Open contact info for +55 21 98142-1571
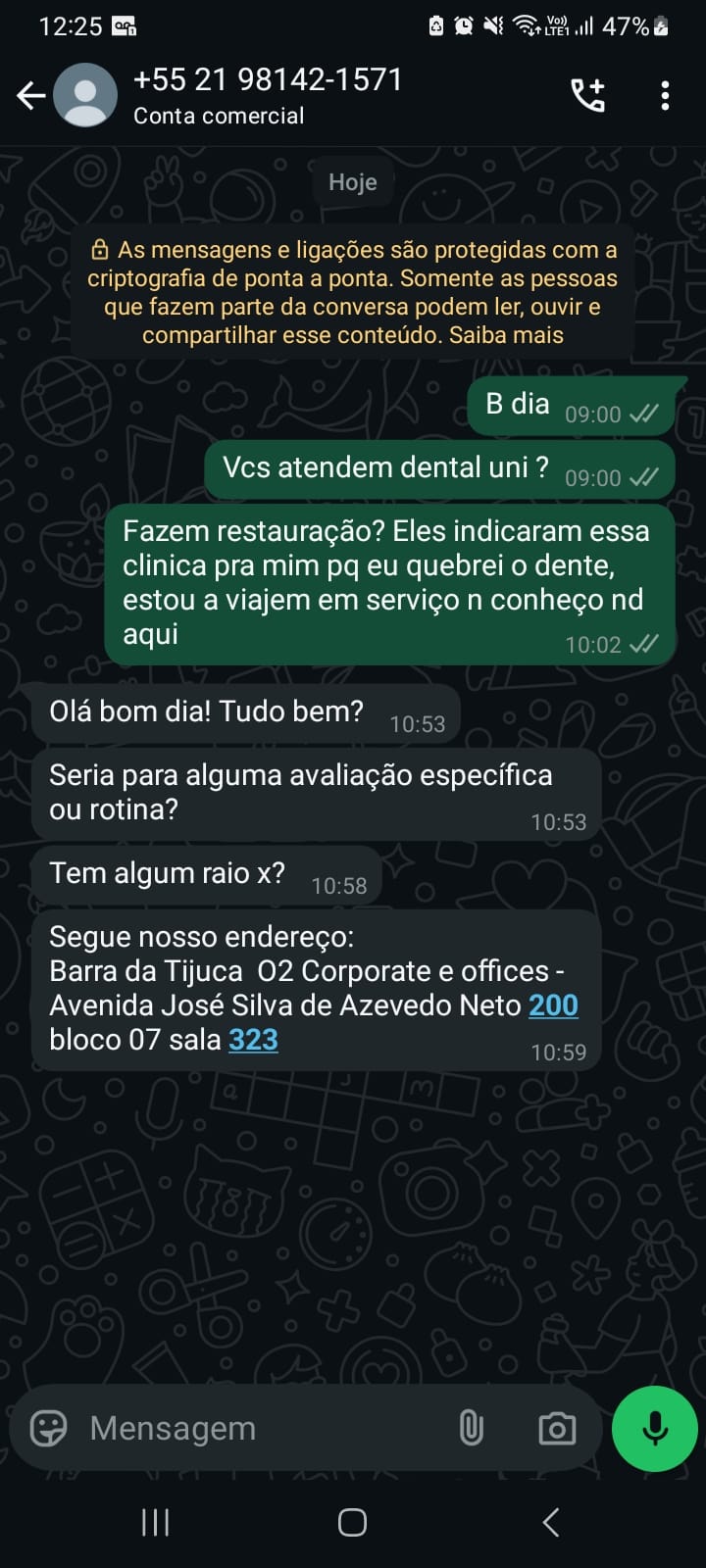 [x=267, y=95]
